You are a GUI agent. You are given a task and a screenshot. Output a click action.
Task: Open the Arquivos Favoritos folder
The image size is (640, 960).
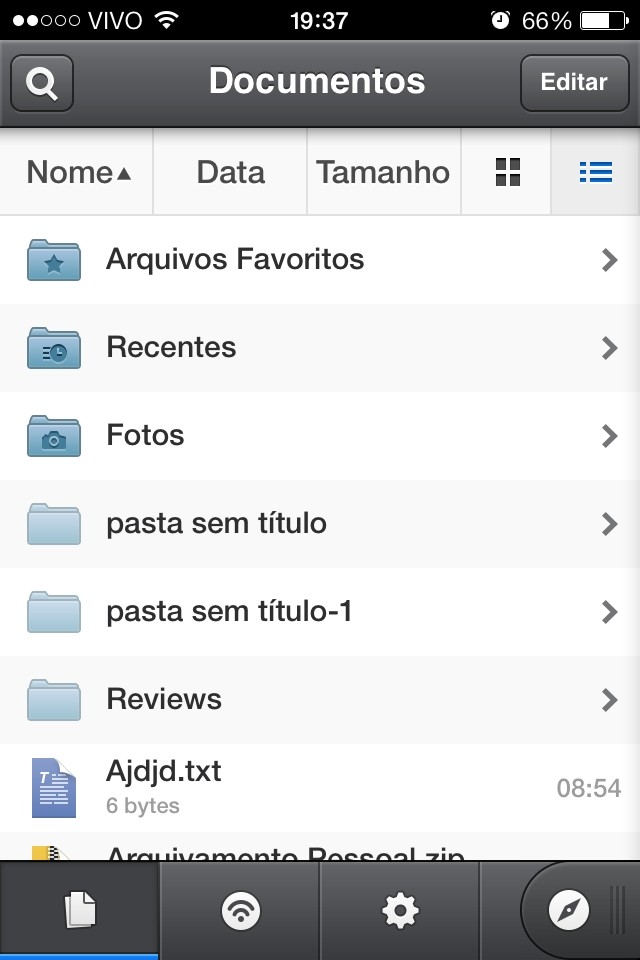[320, 260]
